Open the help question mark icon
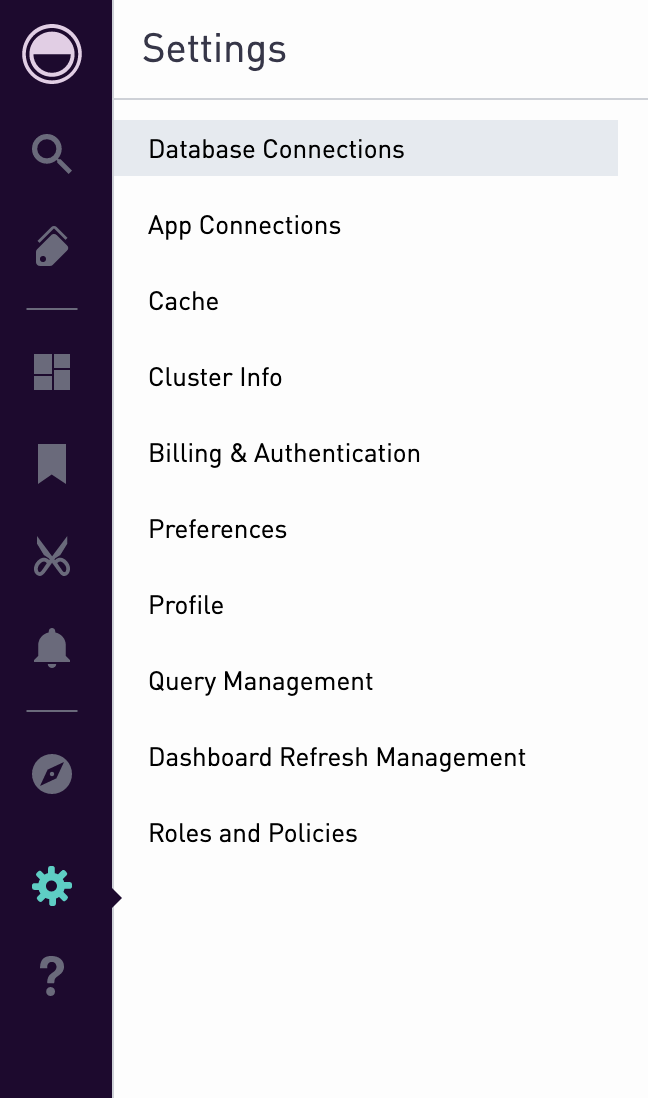 [x=52, y=975]
